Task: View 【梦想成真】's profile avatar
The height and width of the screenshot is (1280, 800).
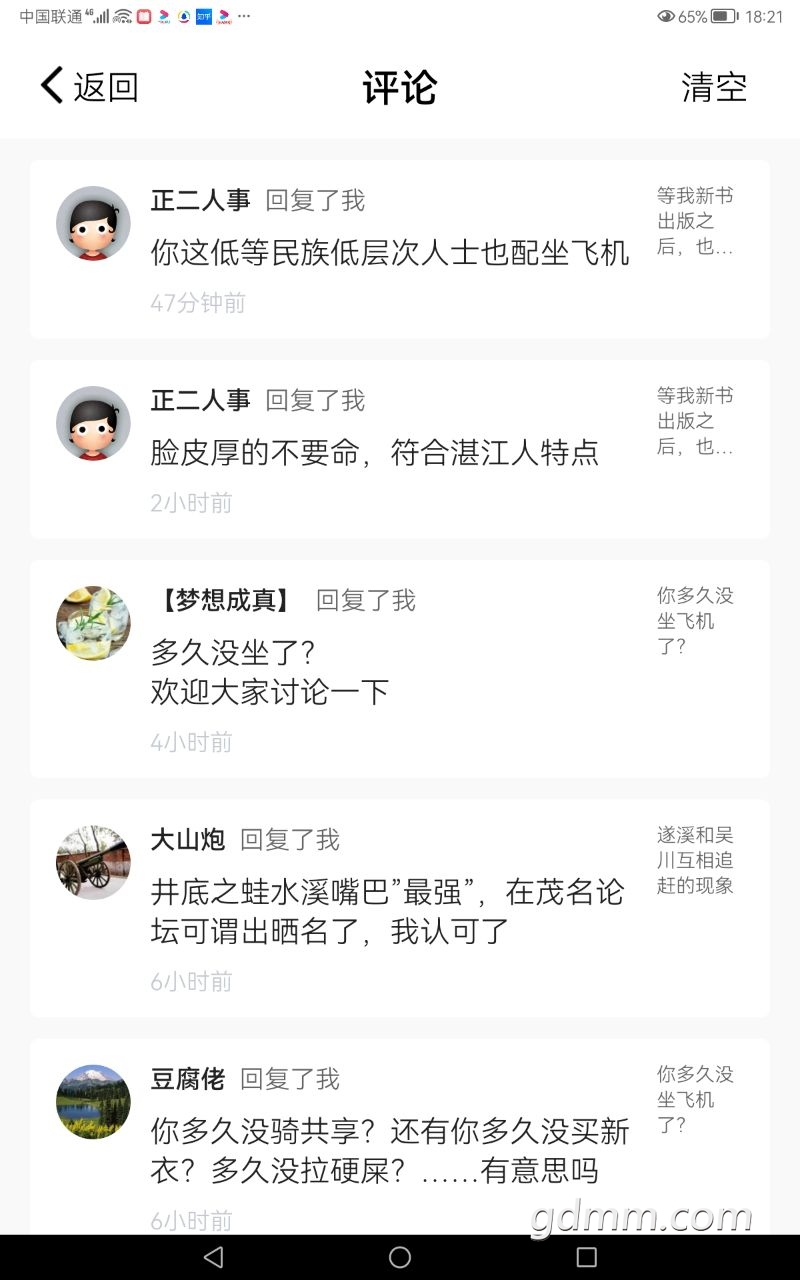Action: [93, 623]
